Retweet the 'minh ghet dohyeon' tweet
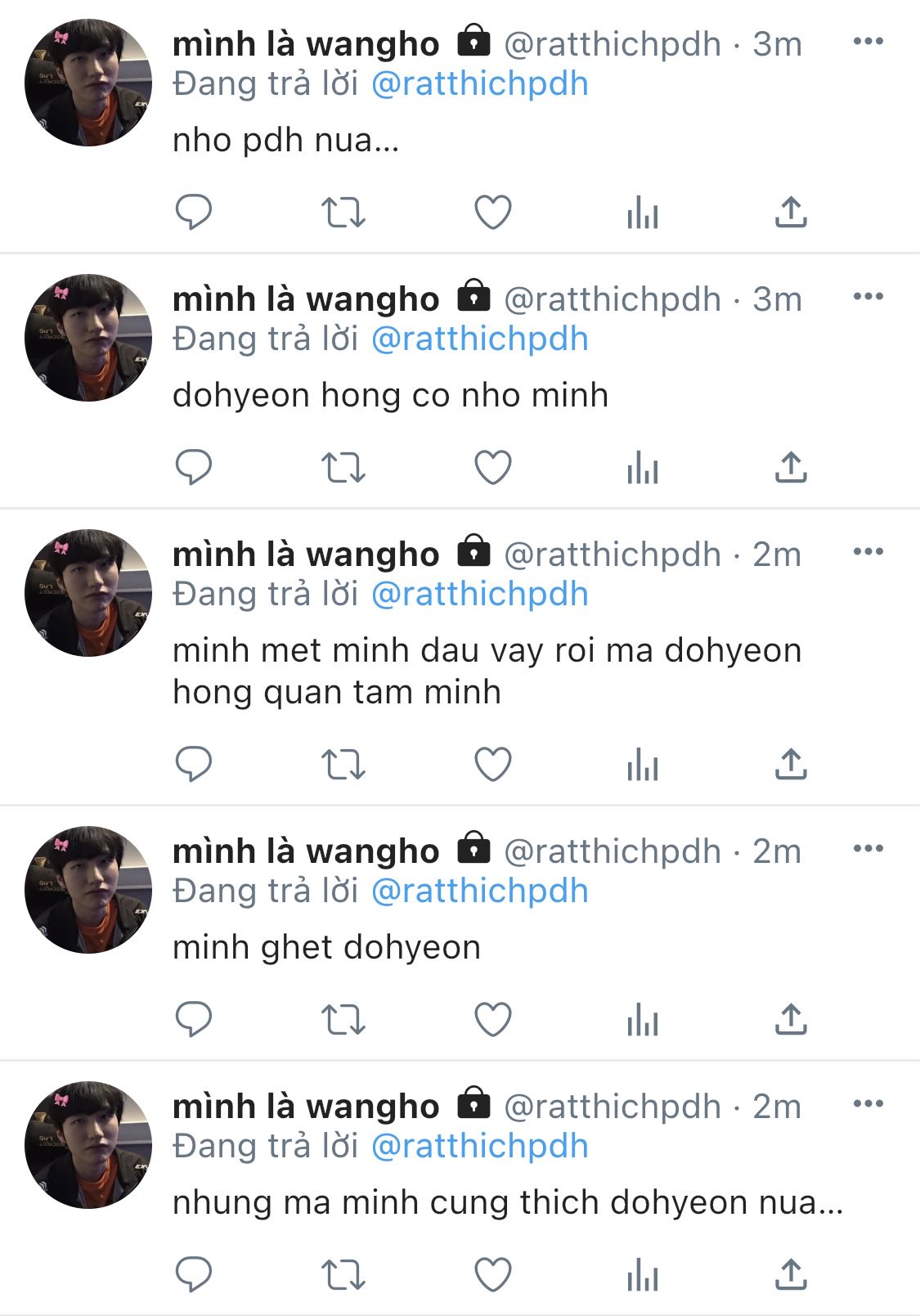920x1316 pixels. click(x=343, y=1020)
